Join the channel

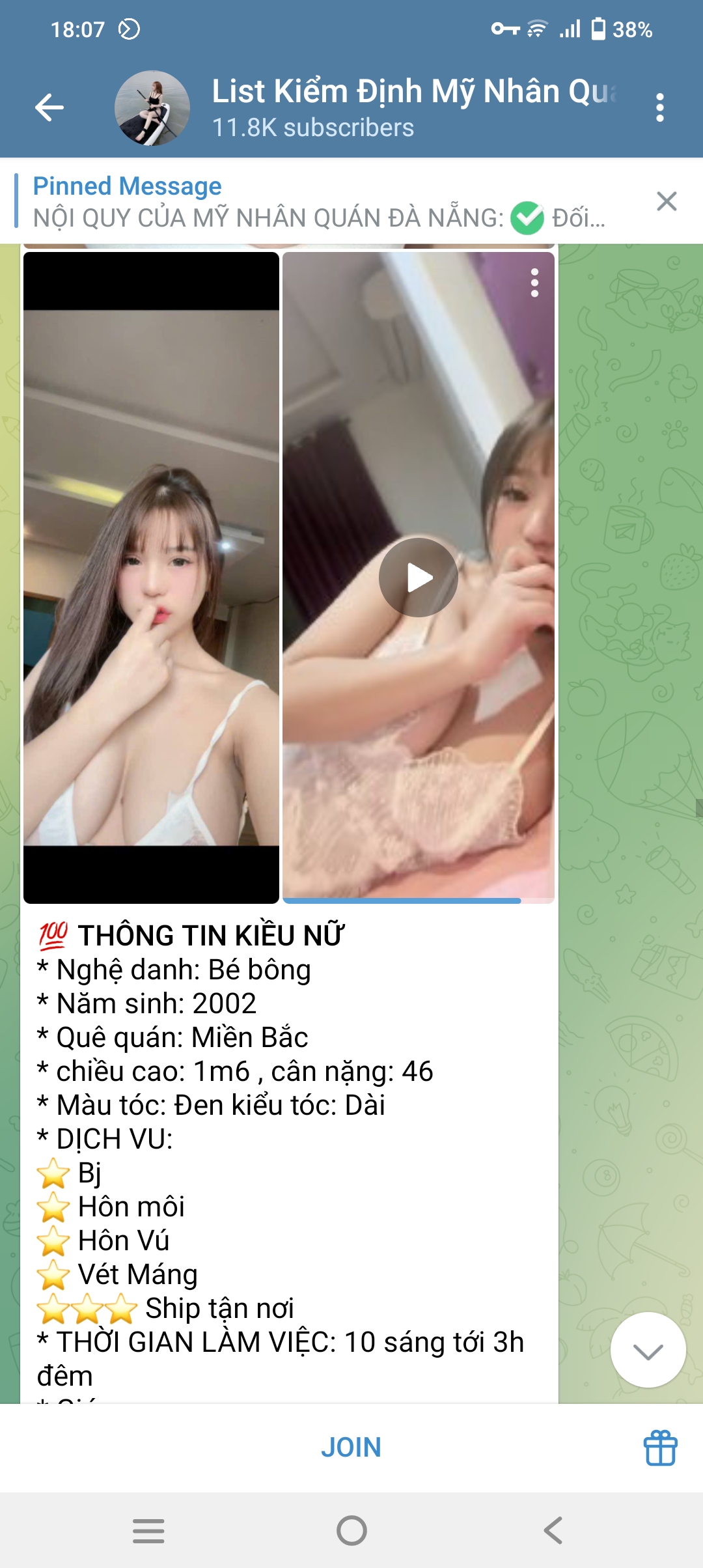coord(351,1447)
